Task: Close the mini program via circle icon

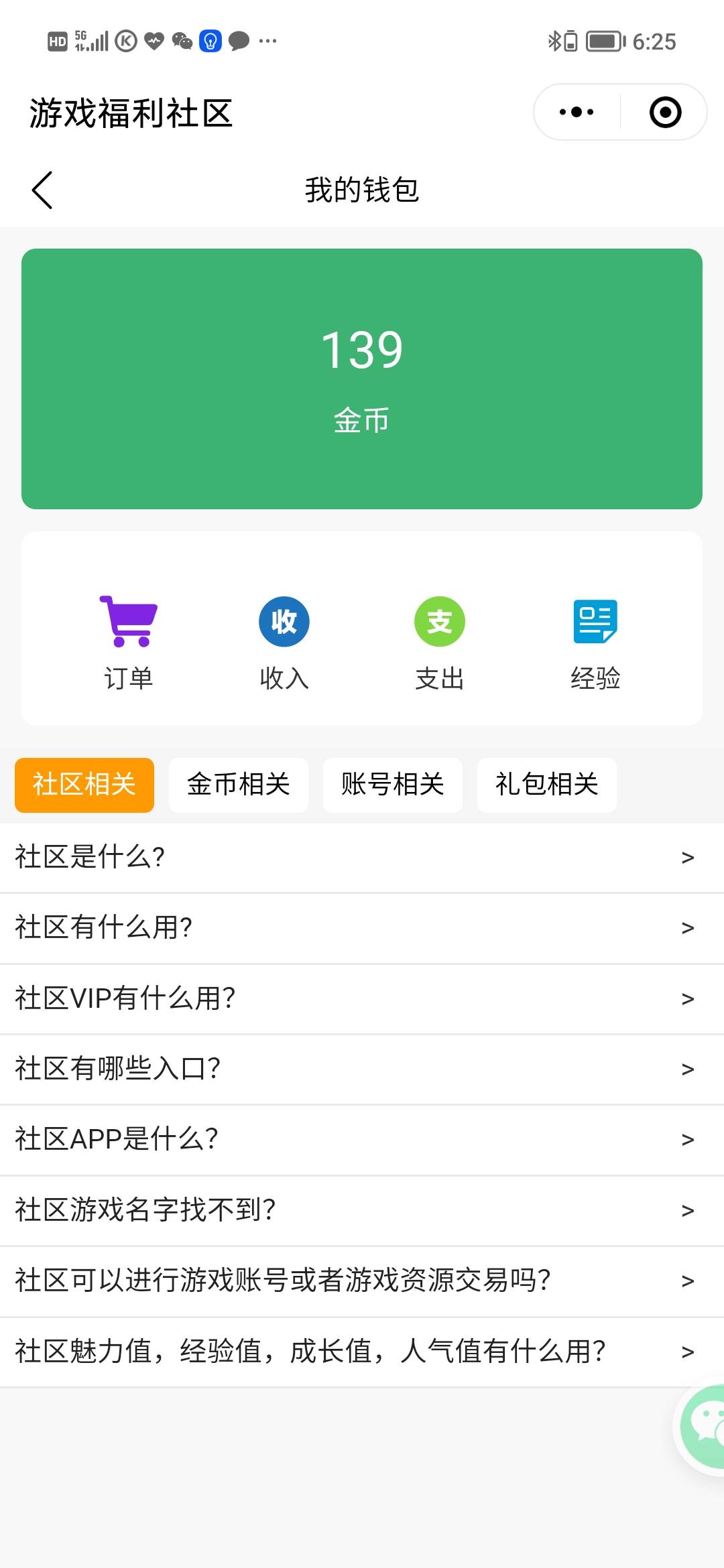Action: tap(665, 112)
